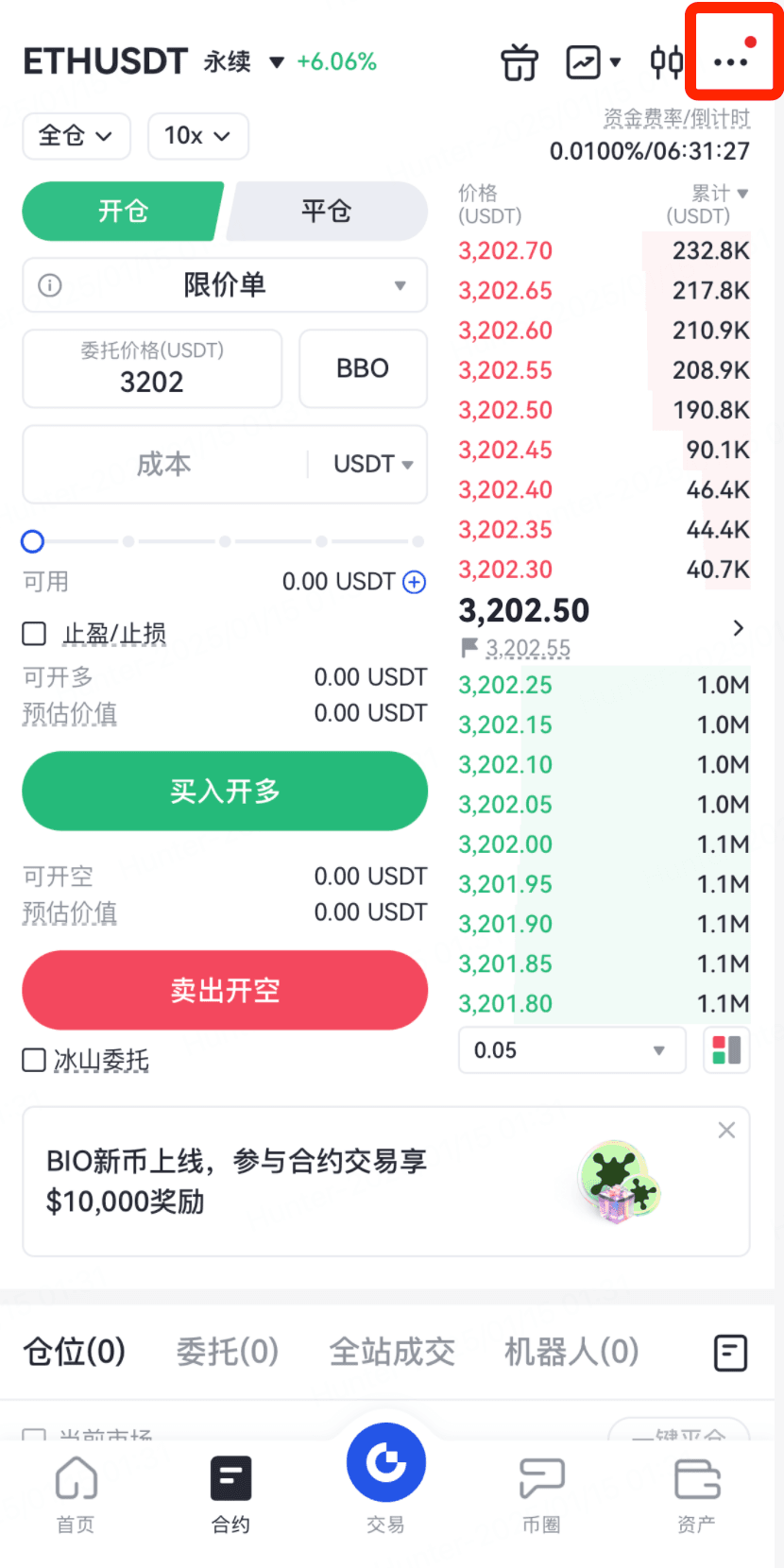Edit the 委托价格 price field
The width and height of the screenshot is (784, 1568).
(x=152, y=369)
